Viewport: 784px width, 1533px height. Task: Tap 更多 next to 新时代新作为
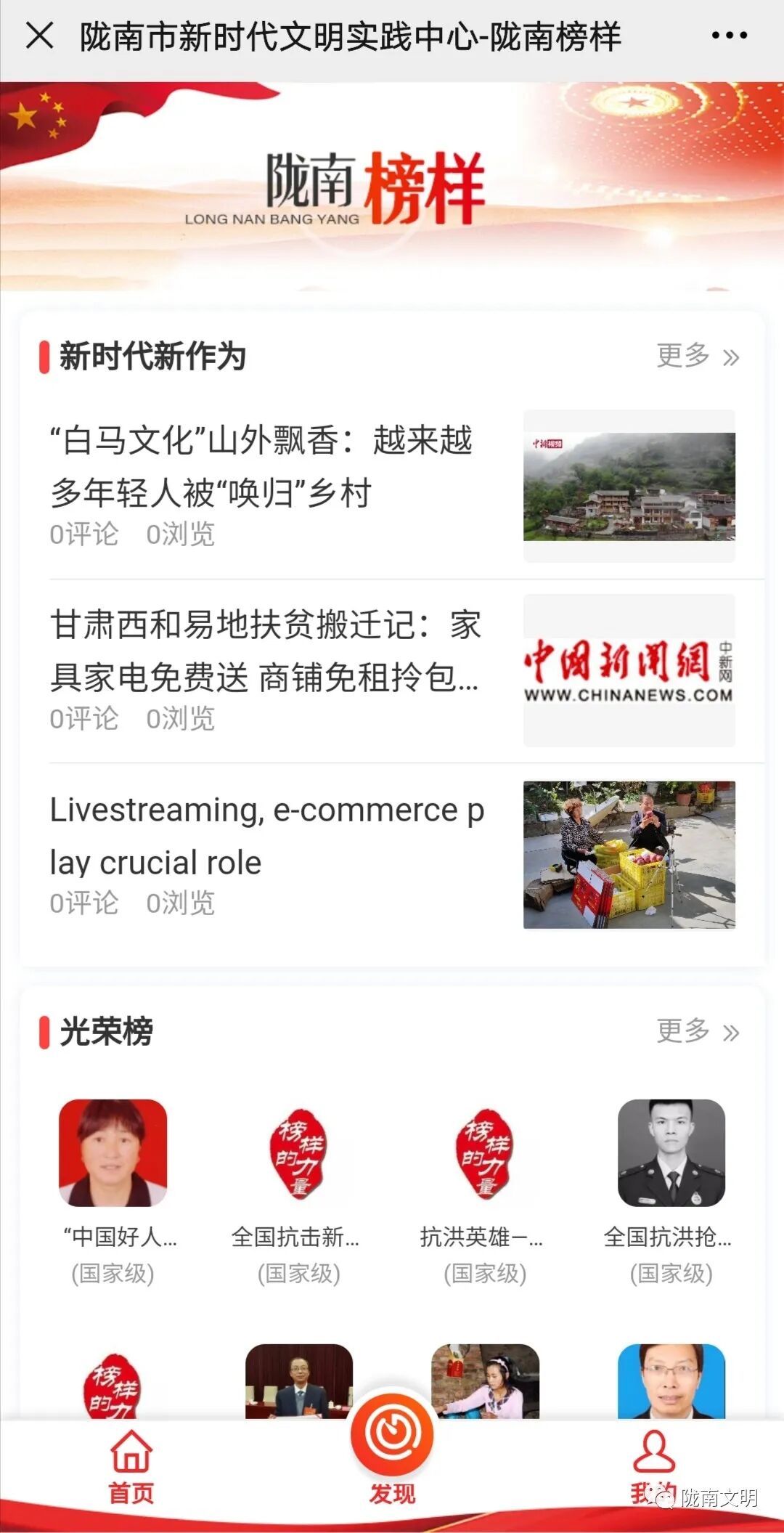pos(697,356)
